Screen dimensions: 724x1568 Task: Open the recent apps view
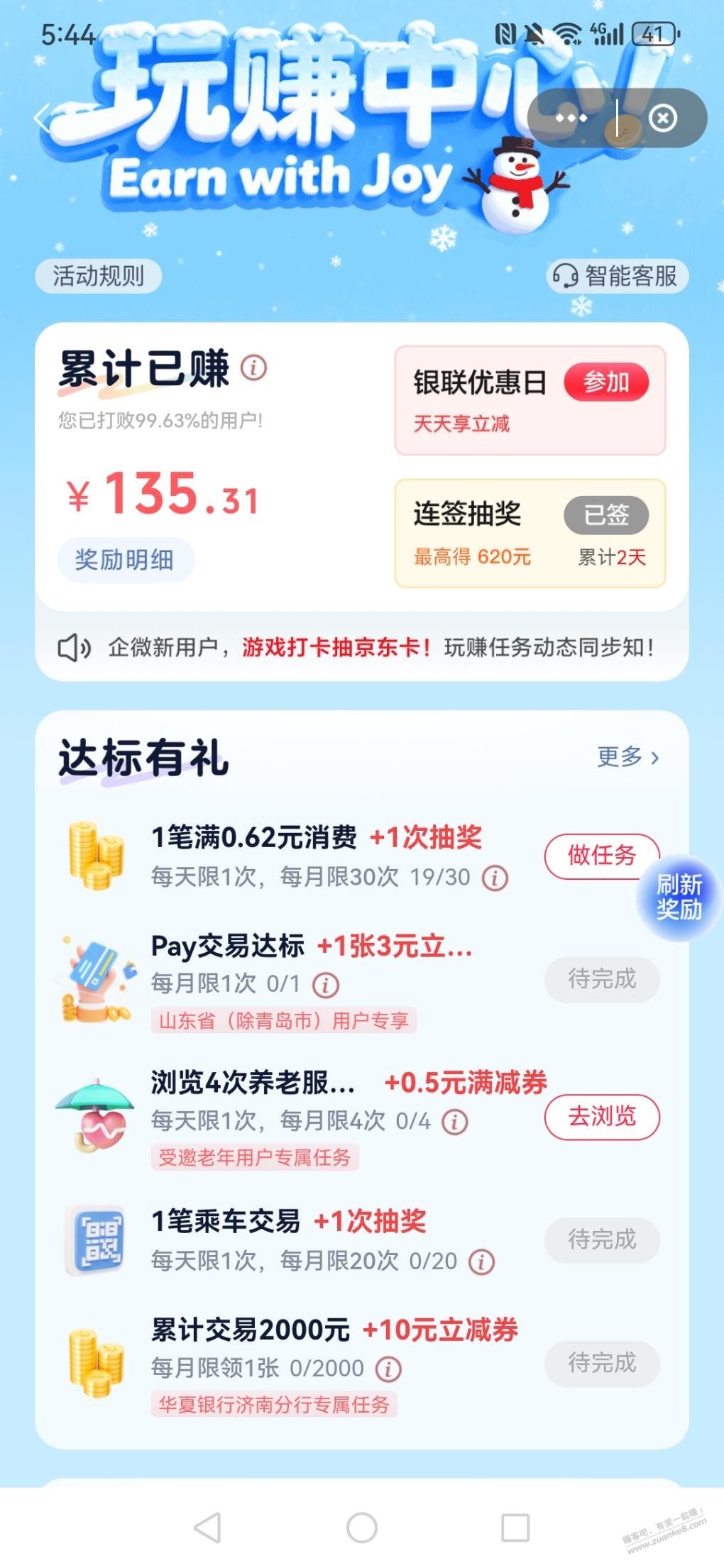[515, 1527]
